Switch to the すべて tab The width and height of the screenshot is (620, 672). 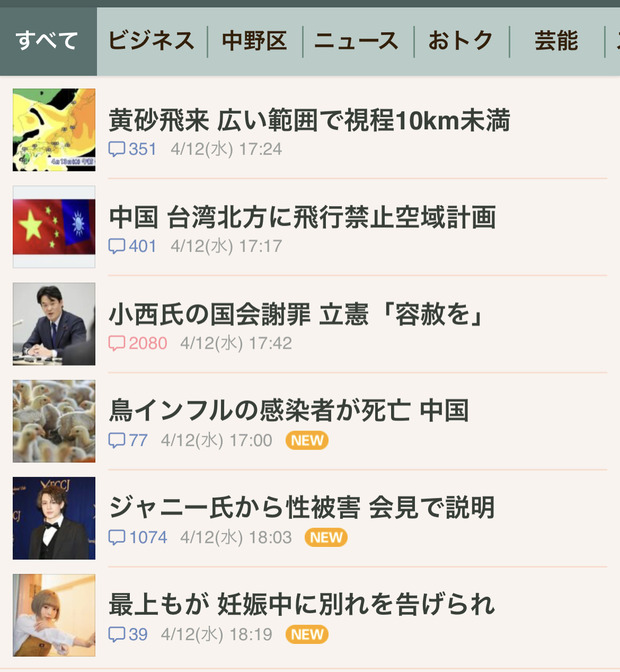47,41
